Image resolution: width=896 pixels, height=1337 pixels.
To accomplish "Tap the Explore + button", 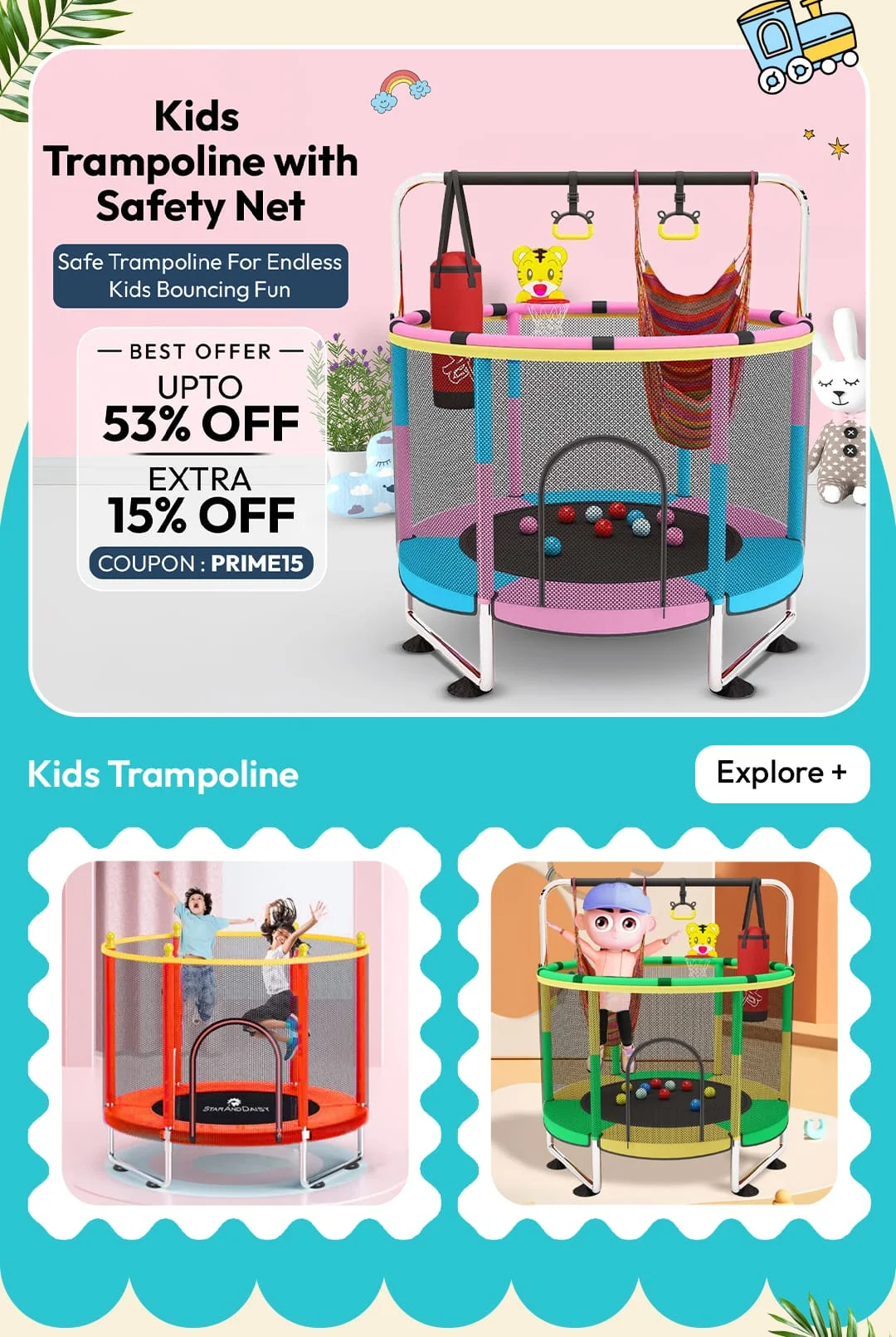I will tap(782, 773).
